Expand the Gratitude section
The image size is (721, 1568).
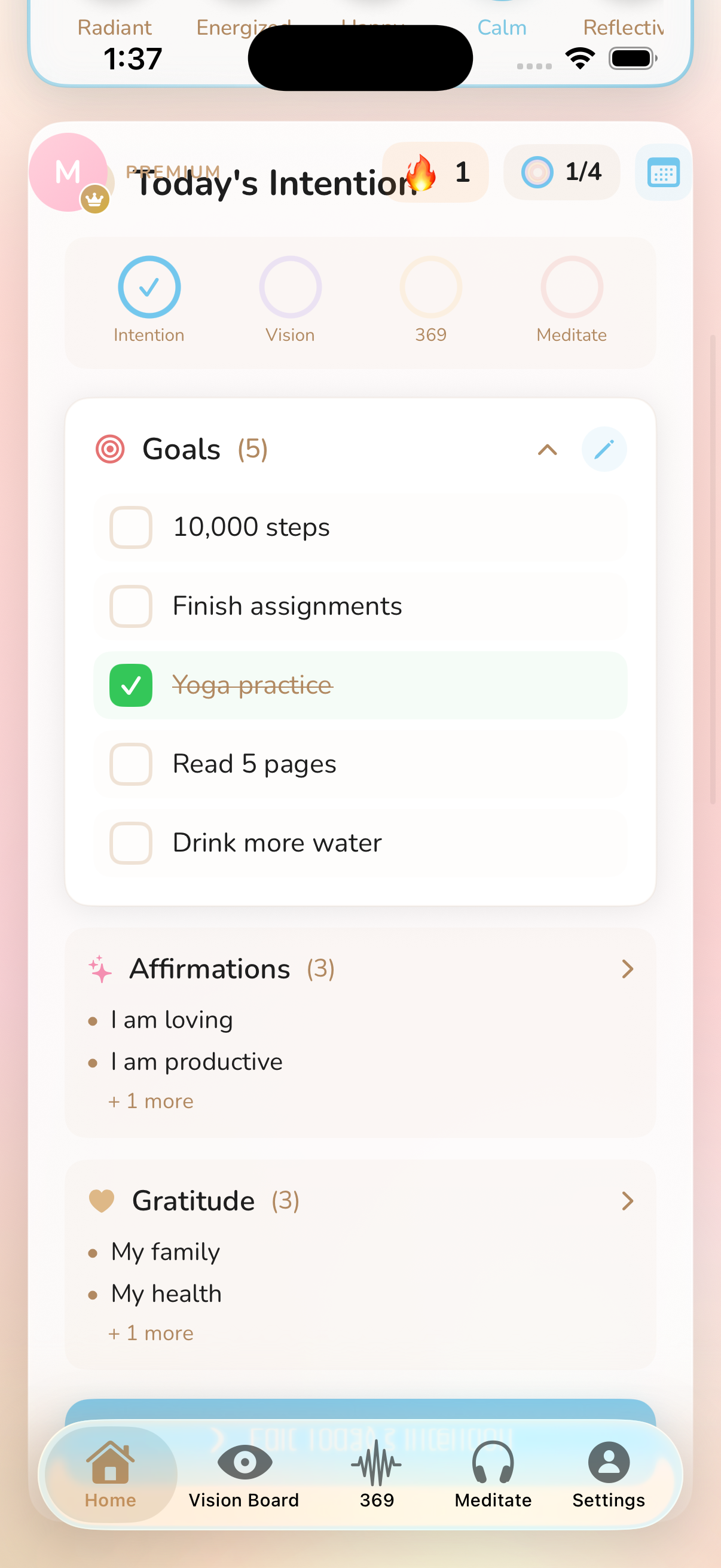click(627, 1200)
